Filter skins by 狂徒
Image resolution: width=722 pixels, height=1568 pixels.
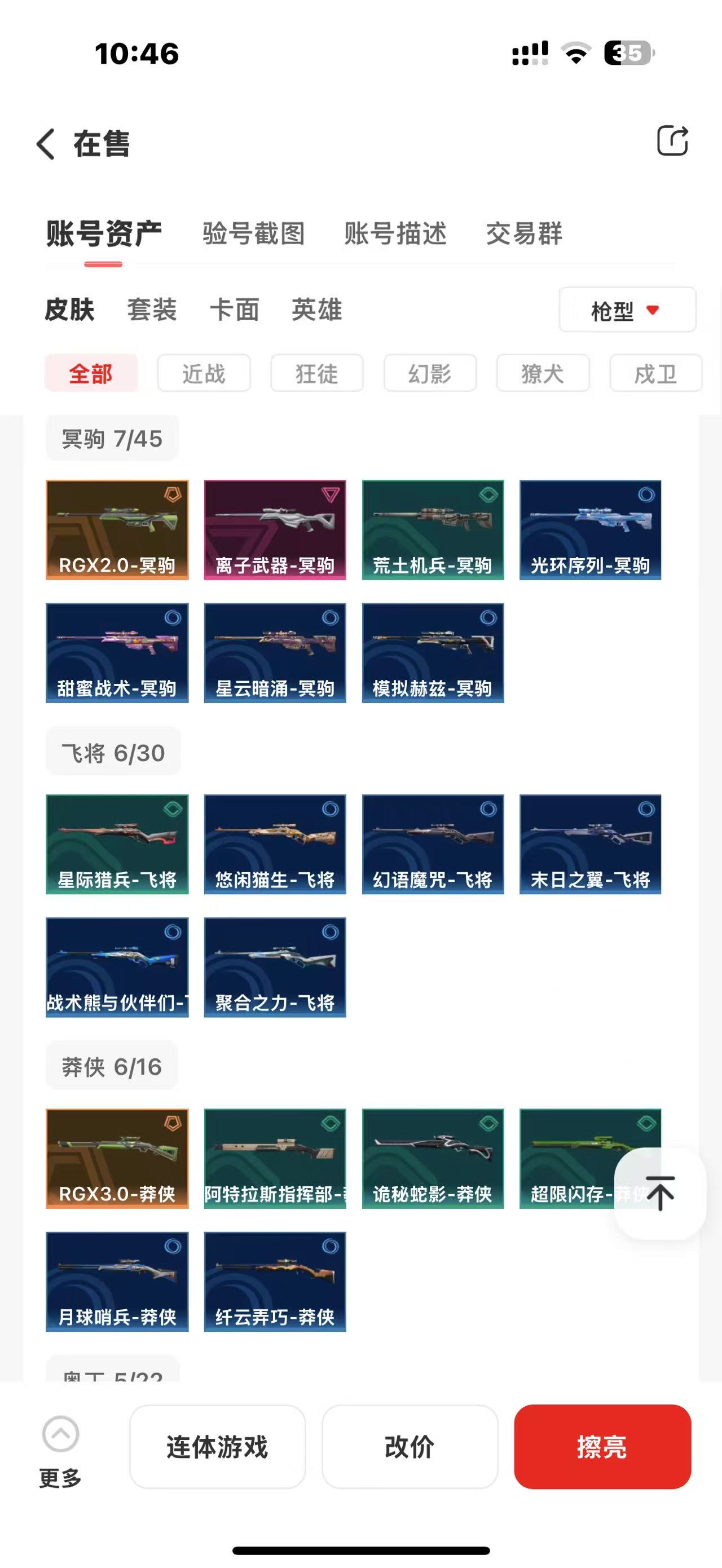coord(316,373)
